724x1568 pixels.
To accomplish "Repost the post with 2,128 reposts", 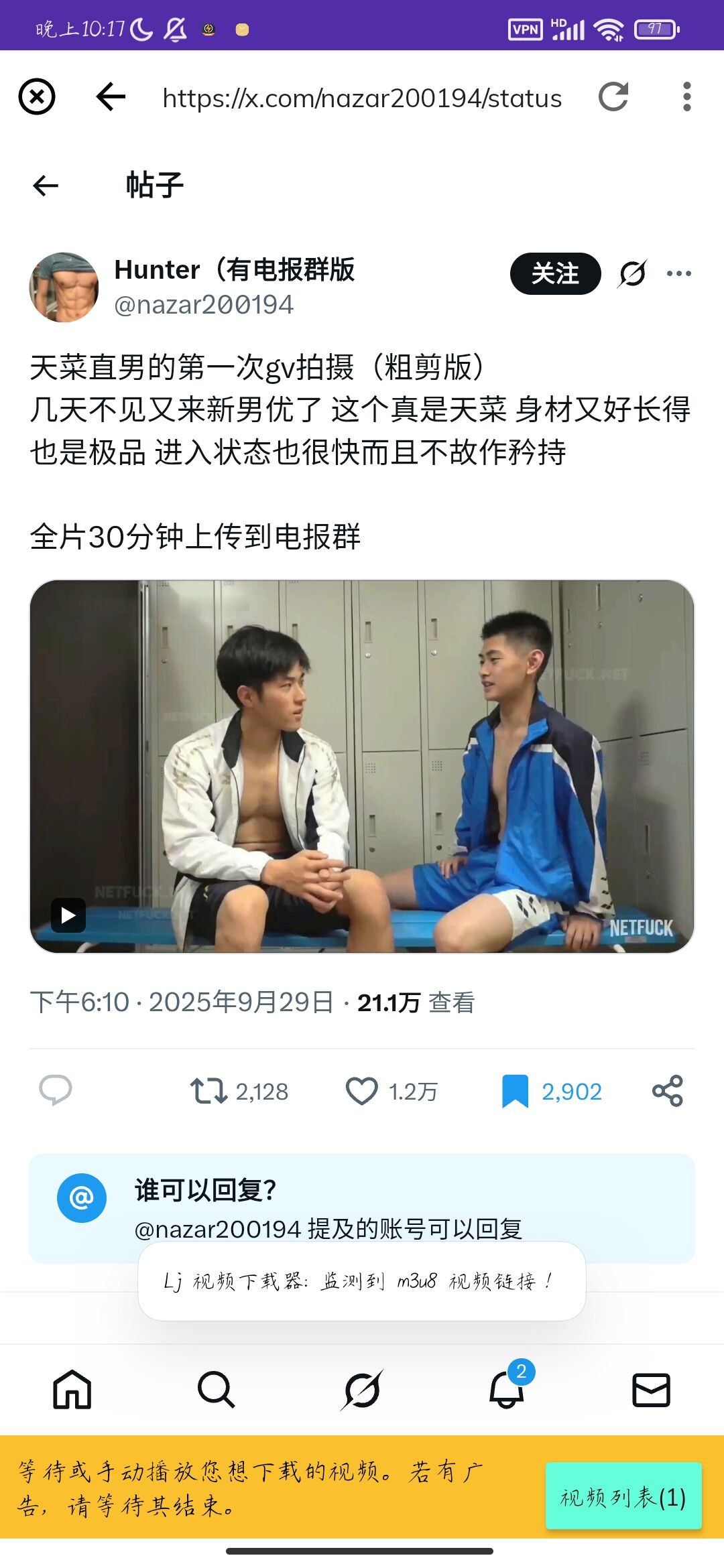I will [209, 1091].
